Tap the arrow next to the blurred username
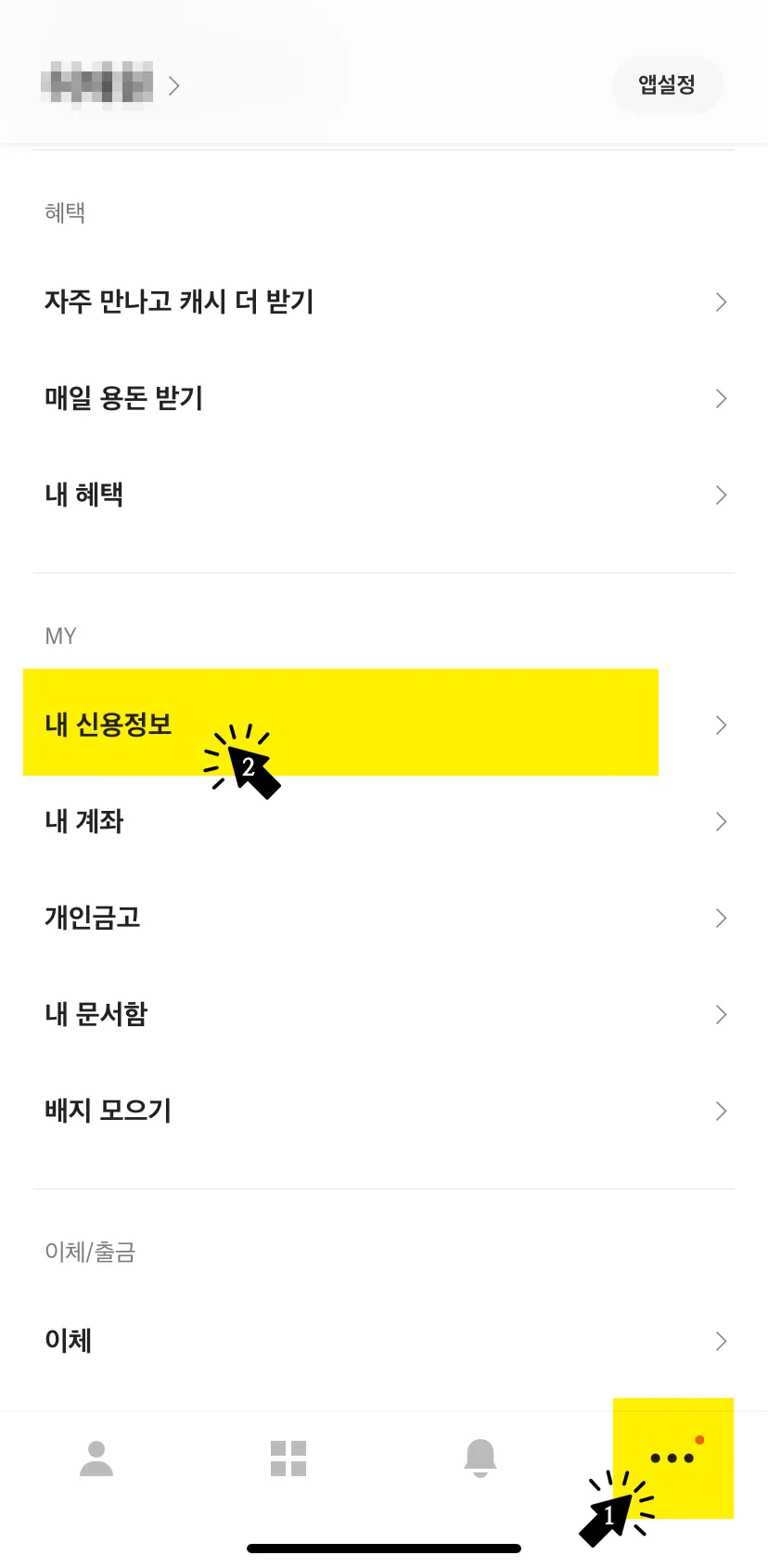768x1568 pixels. pos(173,85)
